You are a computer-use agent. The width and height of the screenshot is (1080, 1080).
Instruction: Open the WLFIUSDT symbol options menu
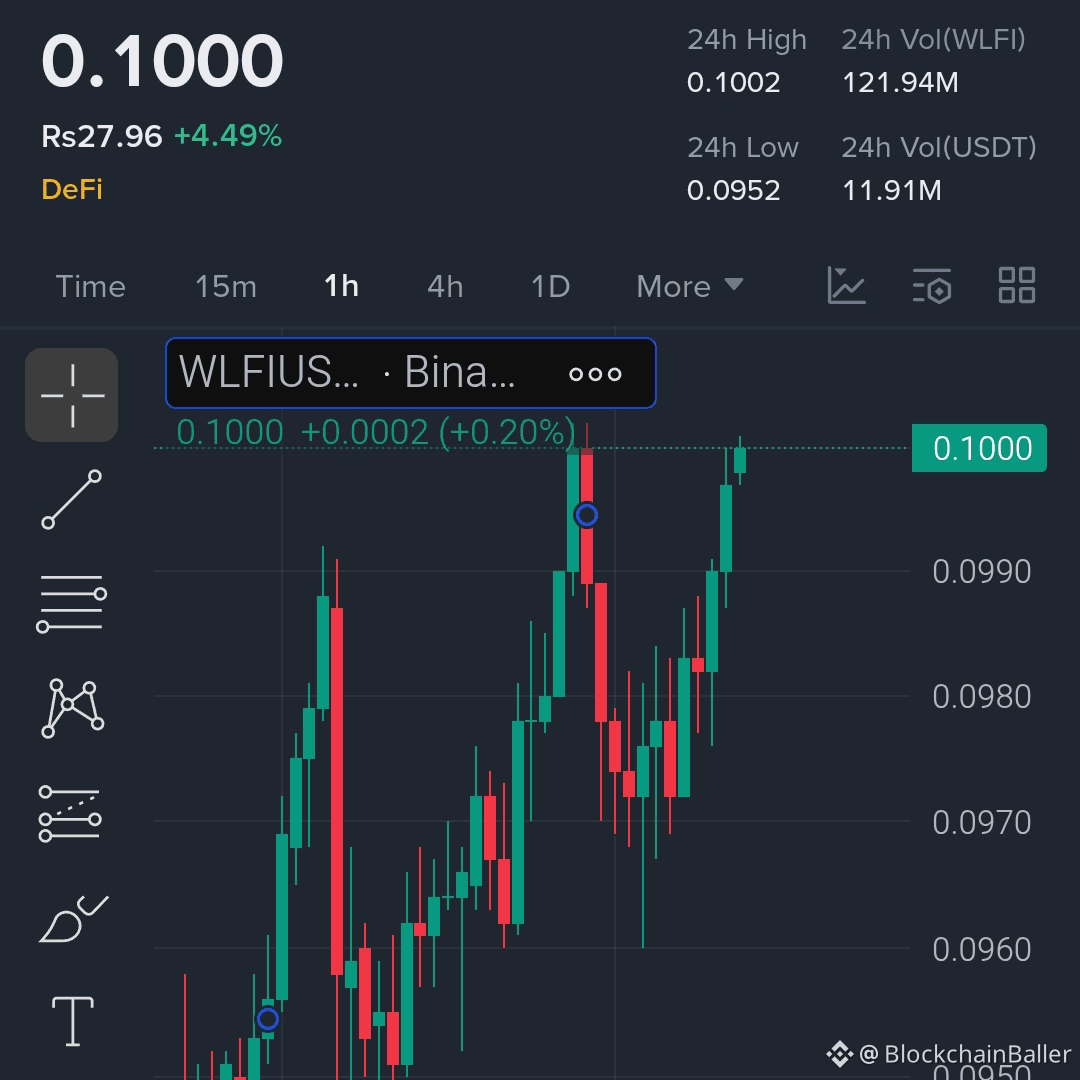coord(595,374)
